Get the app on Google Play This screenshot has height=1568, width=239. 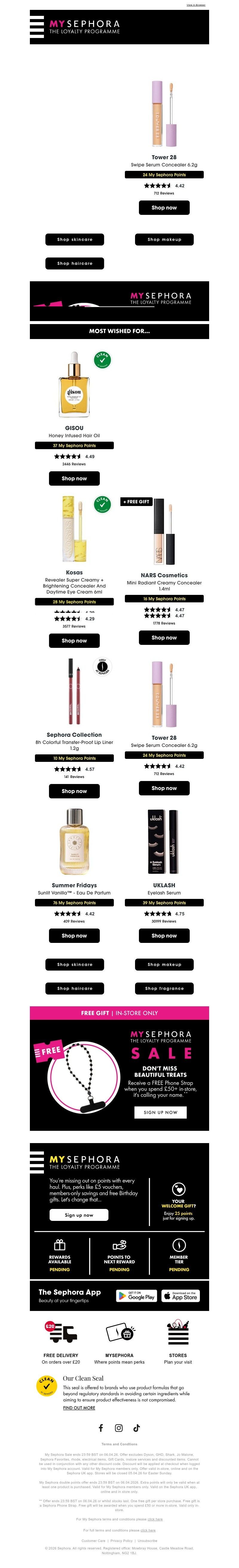click(136, 1296)
